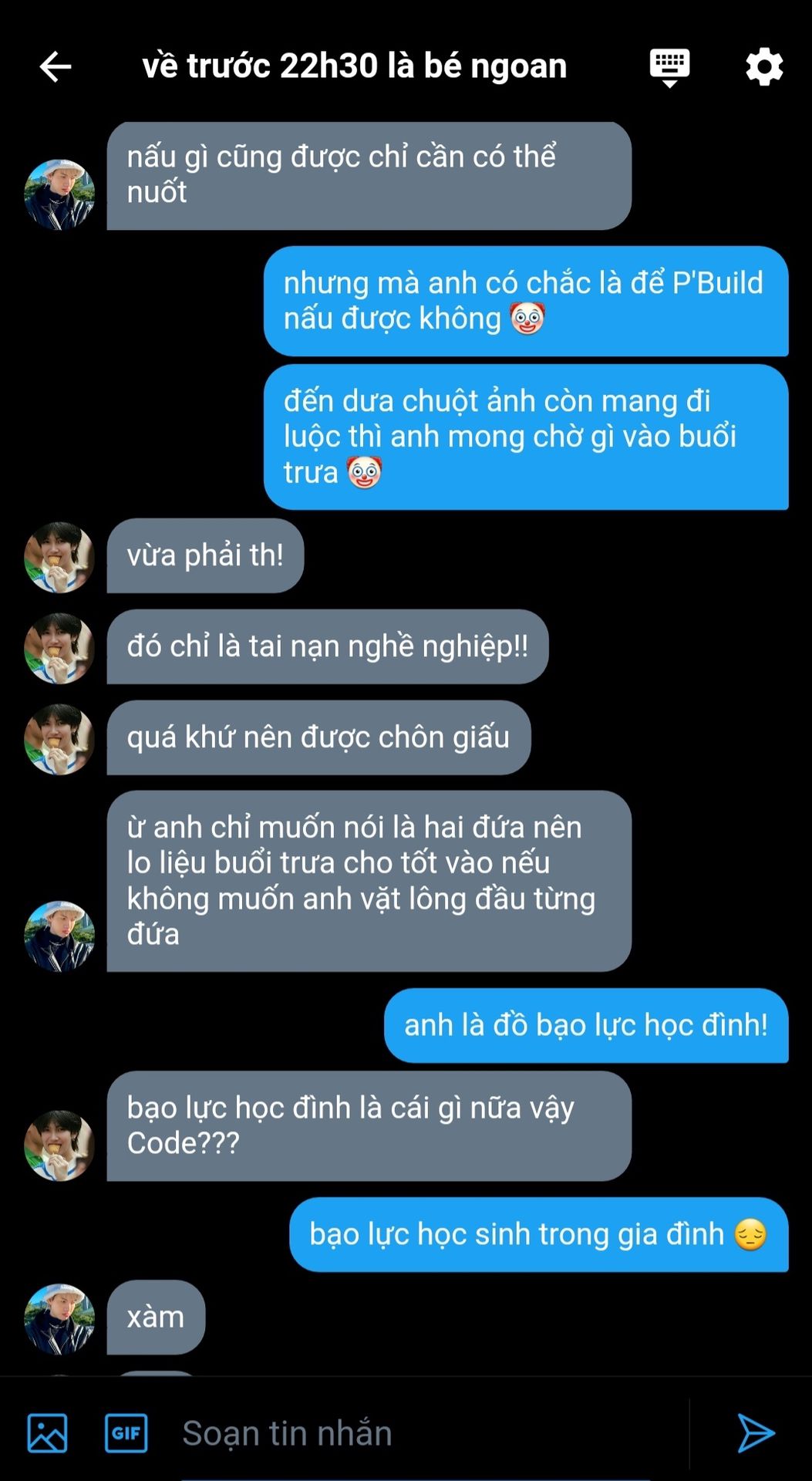Screen dimensions: 812x1481
Task: Open the GIF picker
Action: [126, 1432]
